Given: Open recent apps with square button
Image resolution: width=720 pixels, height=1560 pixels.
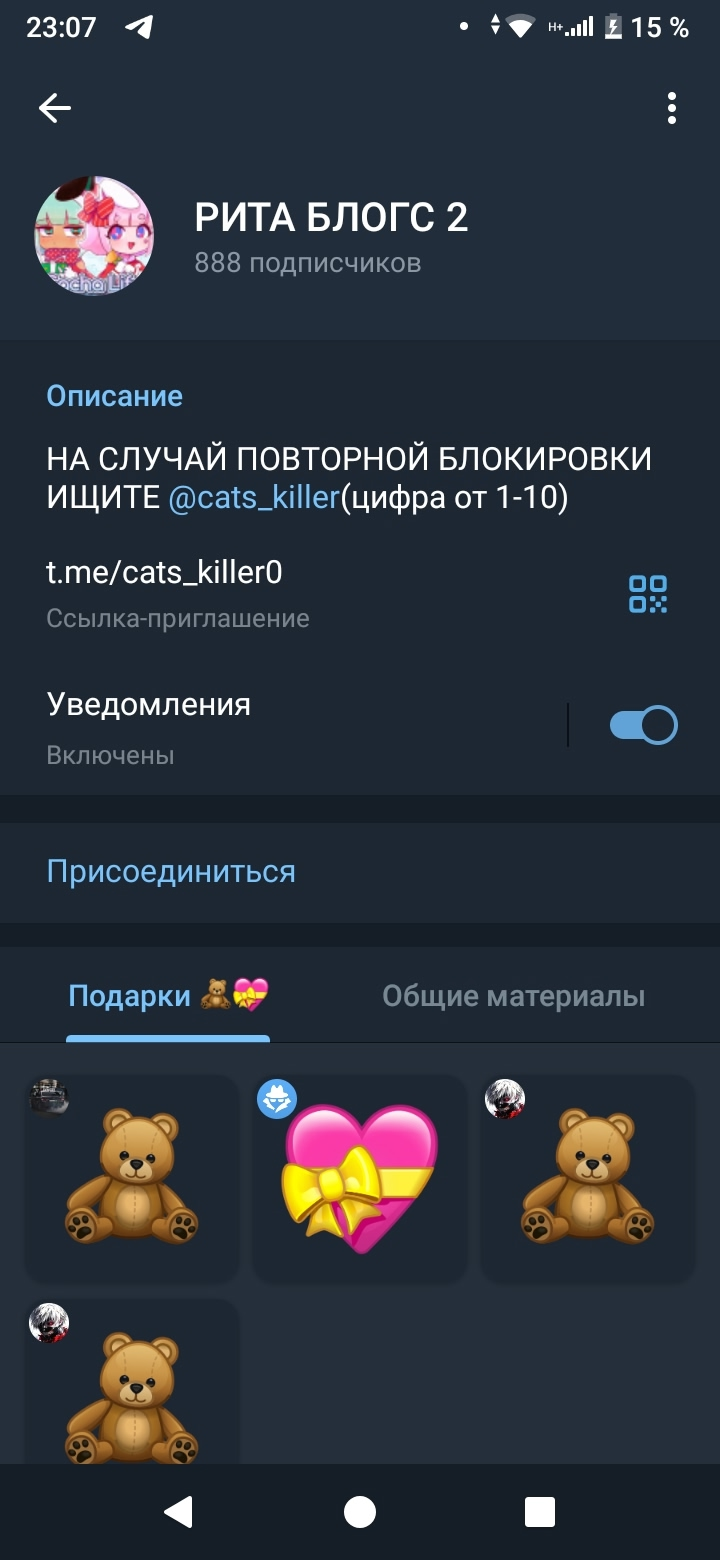Looking at the screenshot, I should 540,1512.
